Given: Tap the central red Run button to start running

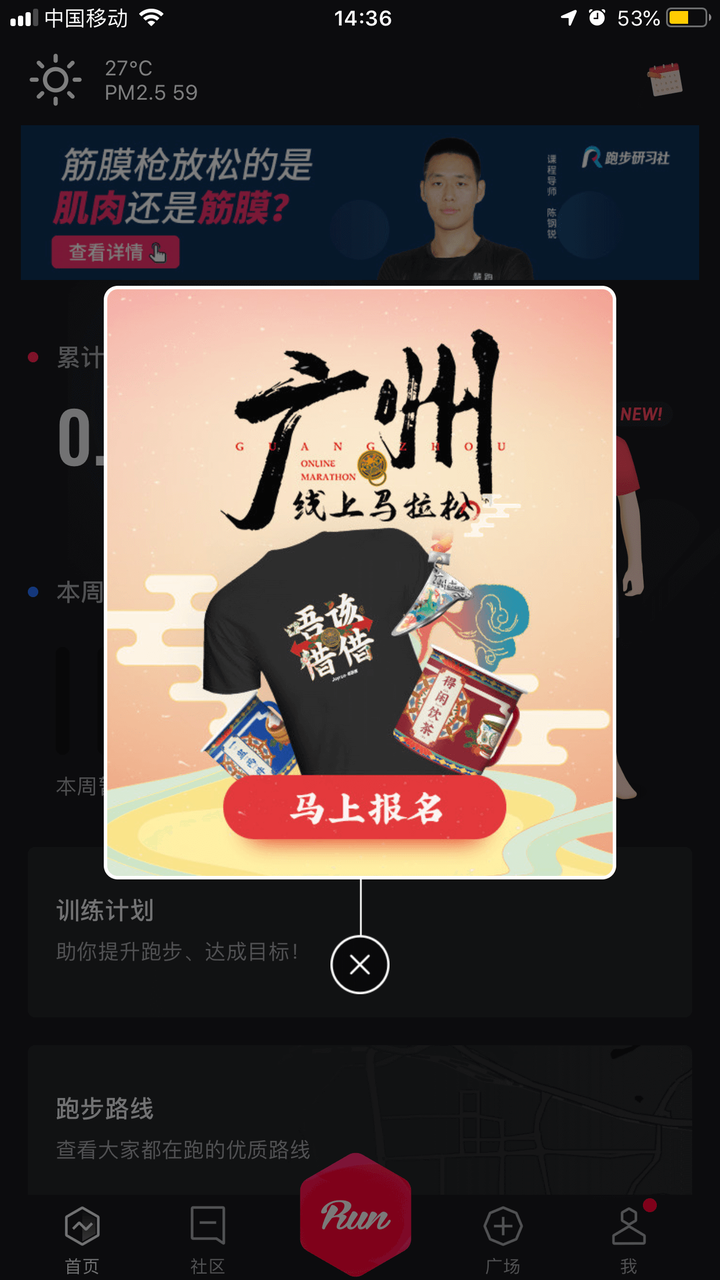Looking at the screenshot, I should point(356,1215).
